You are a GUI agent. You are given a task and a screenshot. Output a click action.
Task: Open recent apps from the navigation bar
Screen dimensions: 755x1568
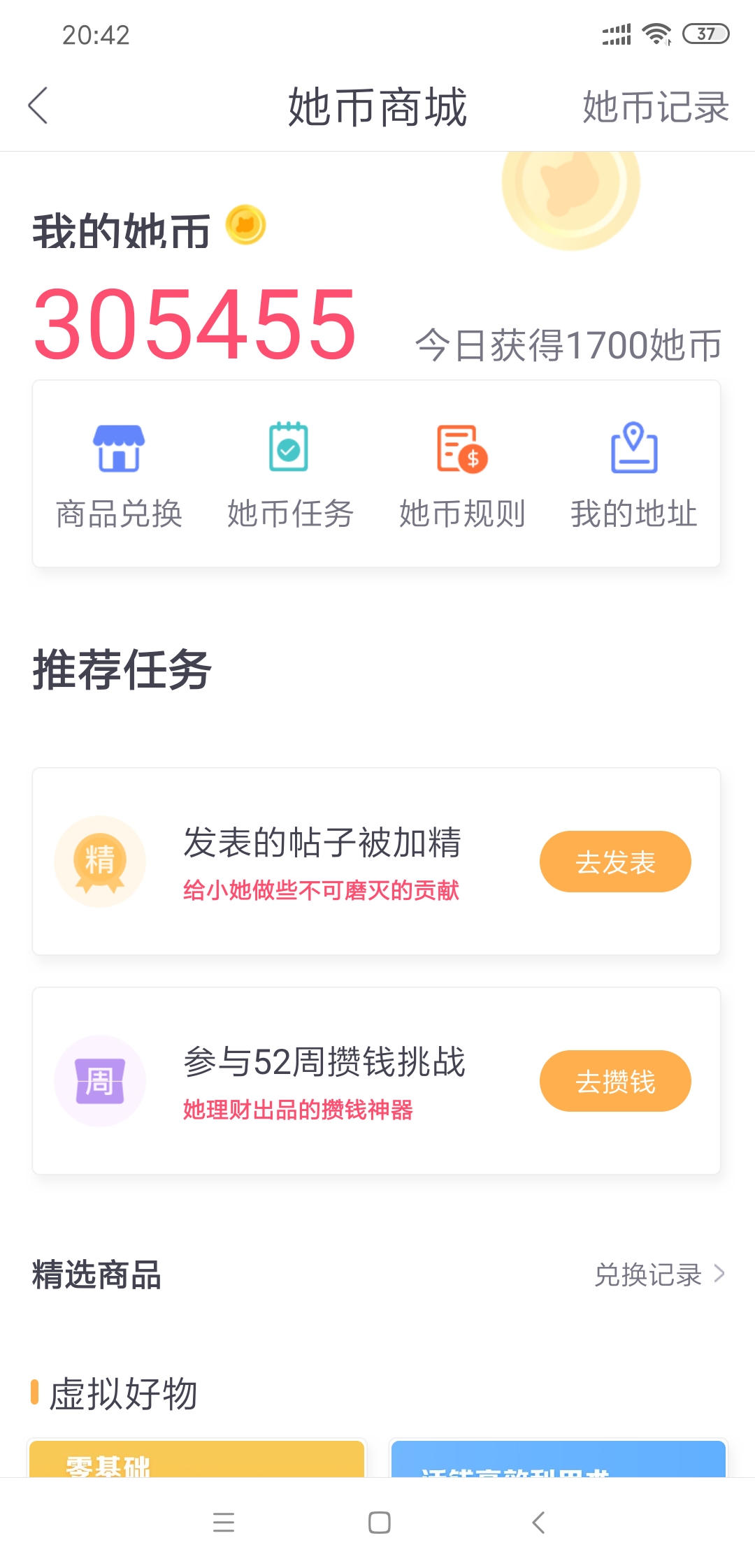224,1523
